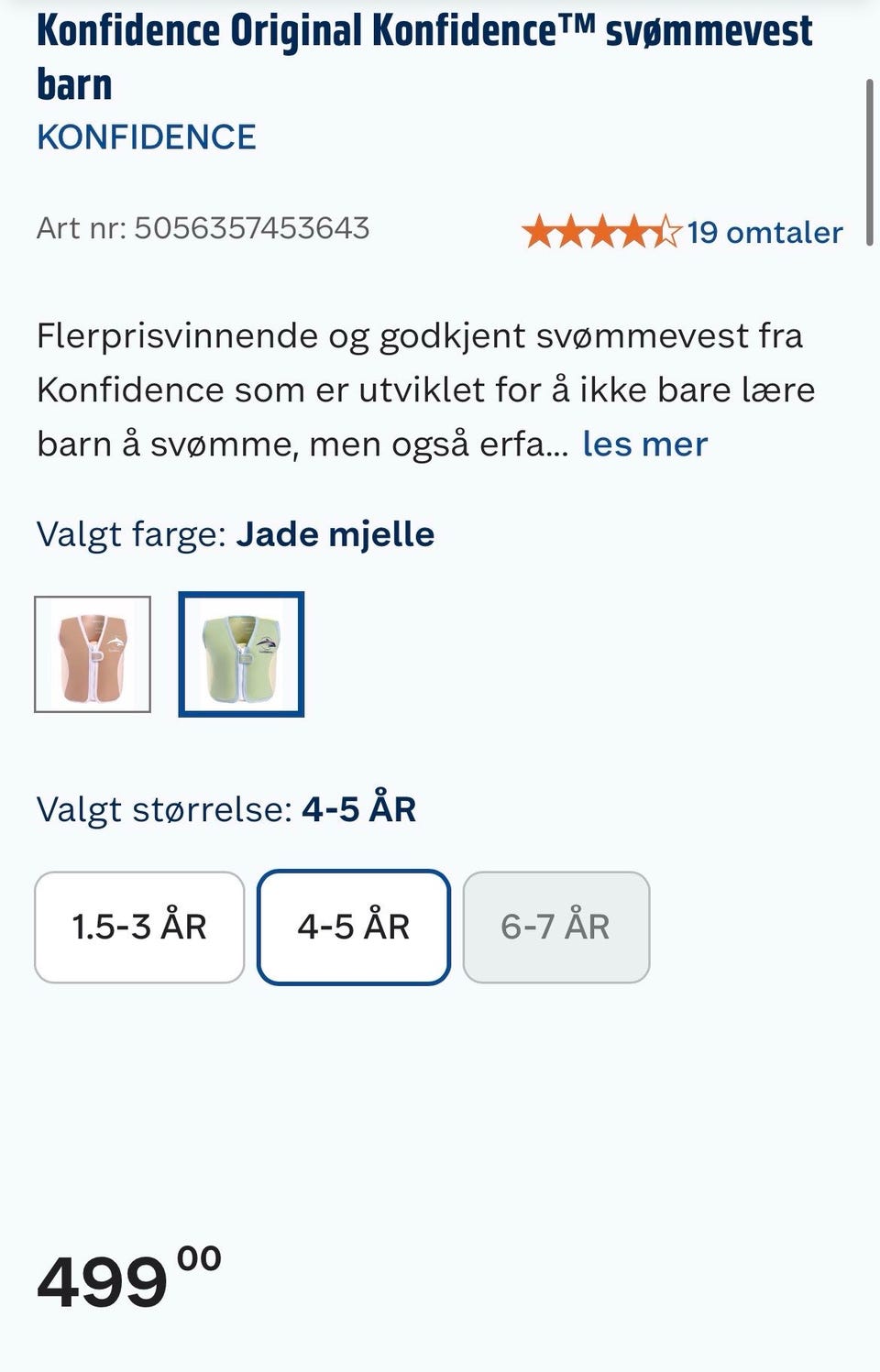The height and width of the screenshot is (1372, 880).
Task: Click the KONFIDENCE brand link
Action: (x=147, y=137)
